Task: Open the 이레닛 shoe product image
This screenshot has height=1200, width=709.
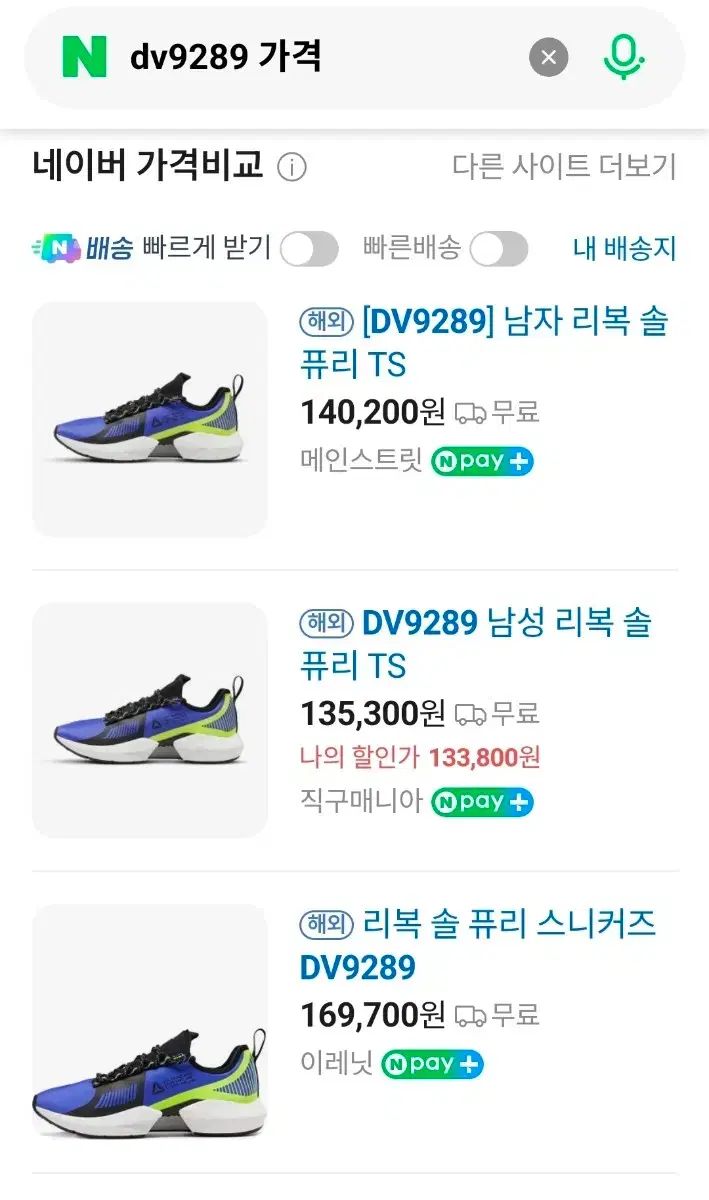Action: click(150, 1022)
